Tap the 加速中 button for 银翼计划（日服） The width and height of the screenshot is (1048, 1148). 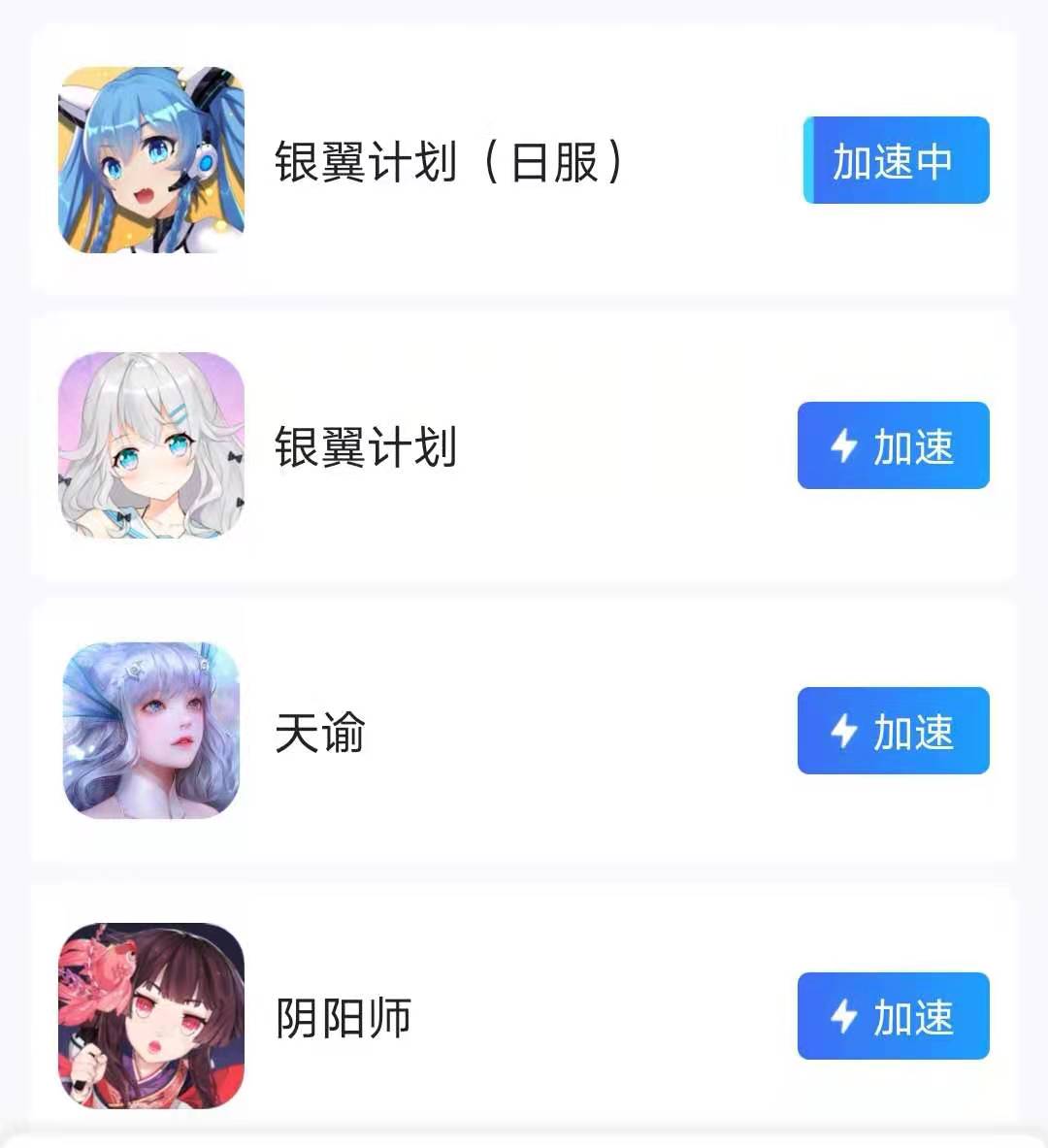(896, 160)
